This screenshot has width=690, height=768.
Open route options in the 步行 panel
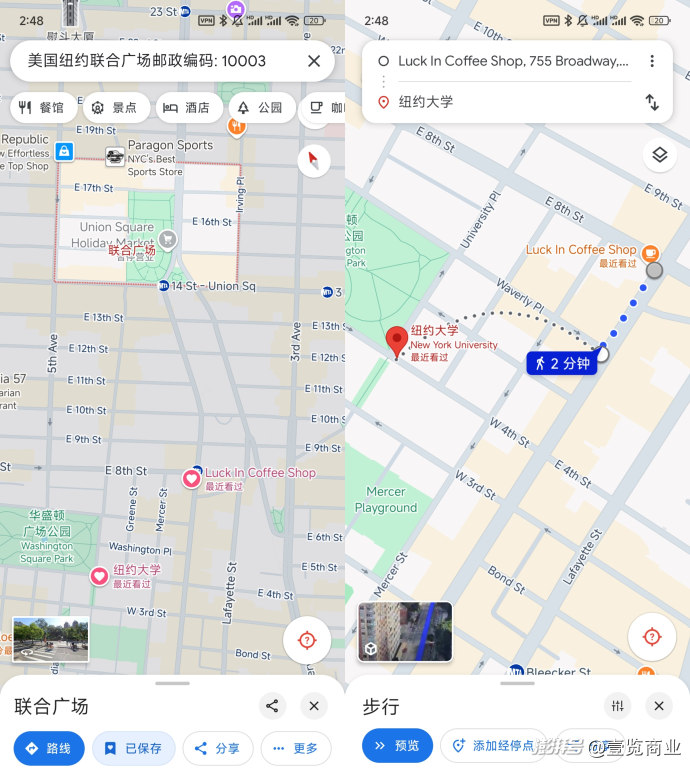point(617,706)
